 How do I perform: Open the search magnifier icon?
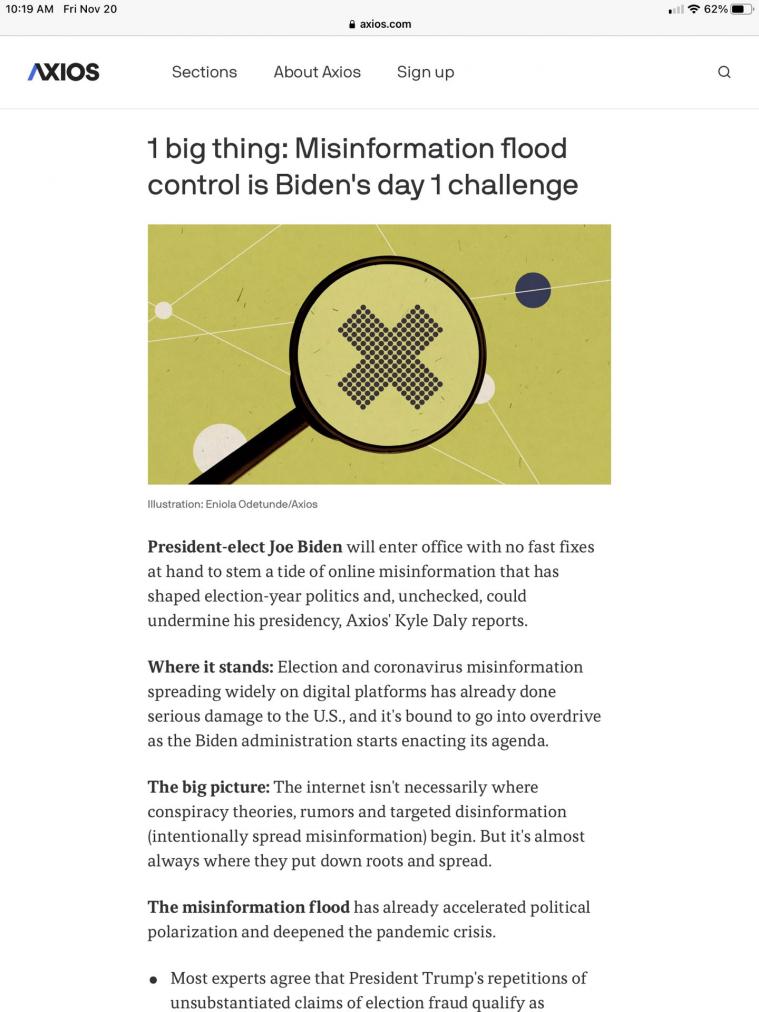[724, 72]
